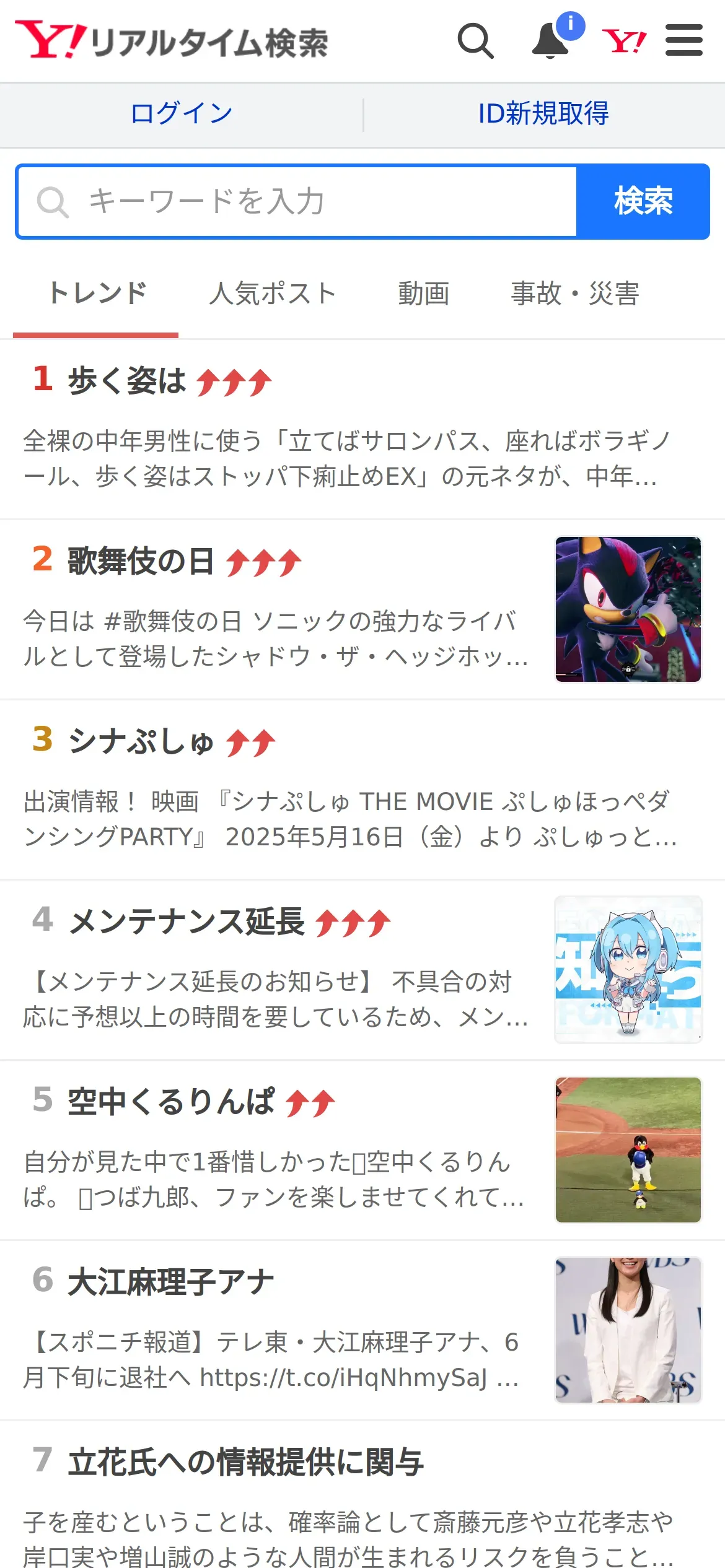The image size is (725, 1568).
Task: Open trend 歌舞伎の日
Action: (141, 561)
